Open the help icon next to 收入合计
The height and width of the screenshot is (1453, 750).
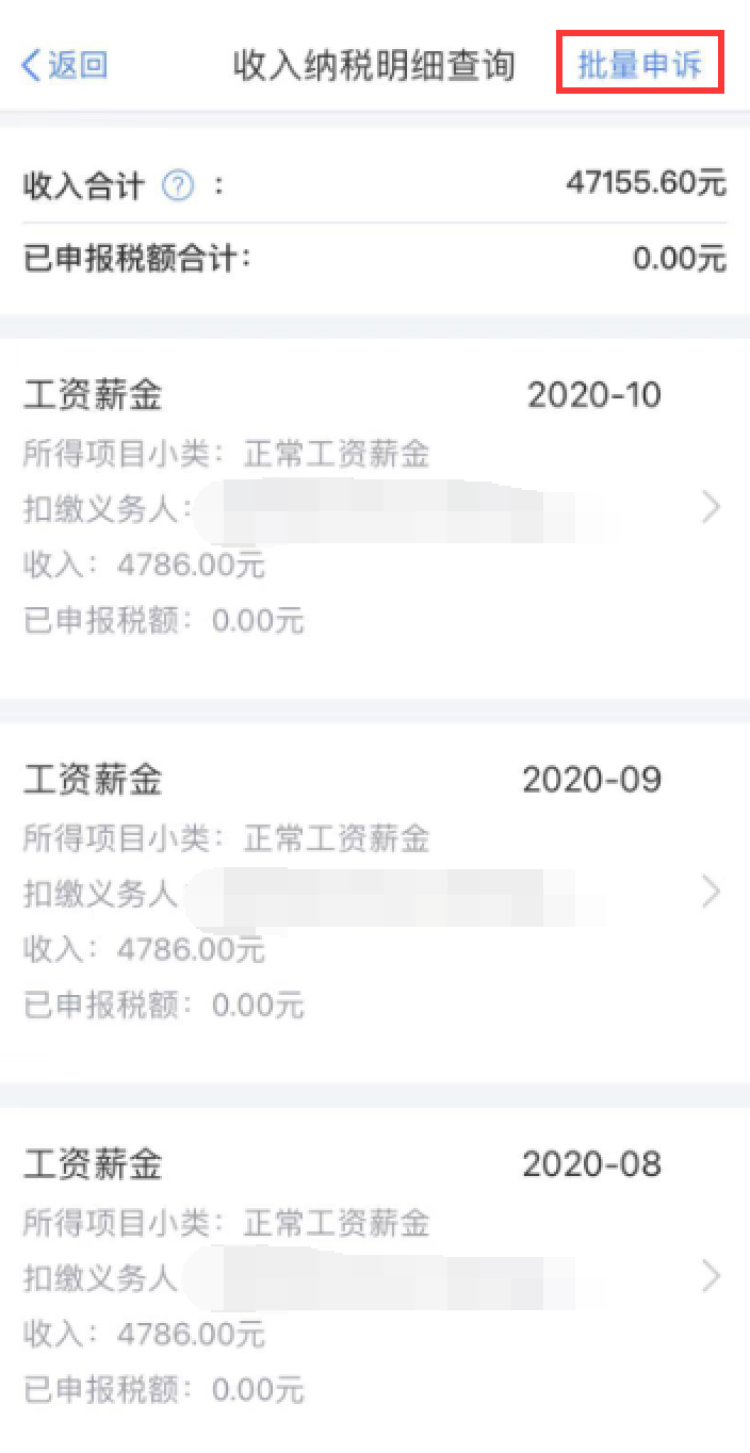pos(178,186)
